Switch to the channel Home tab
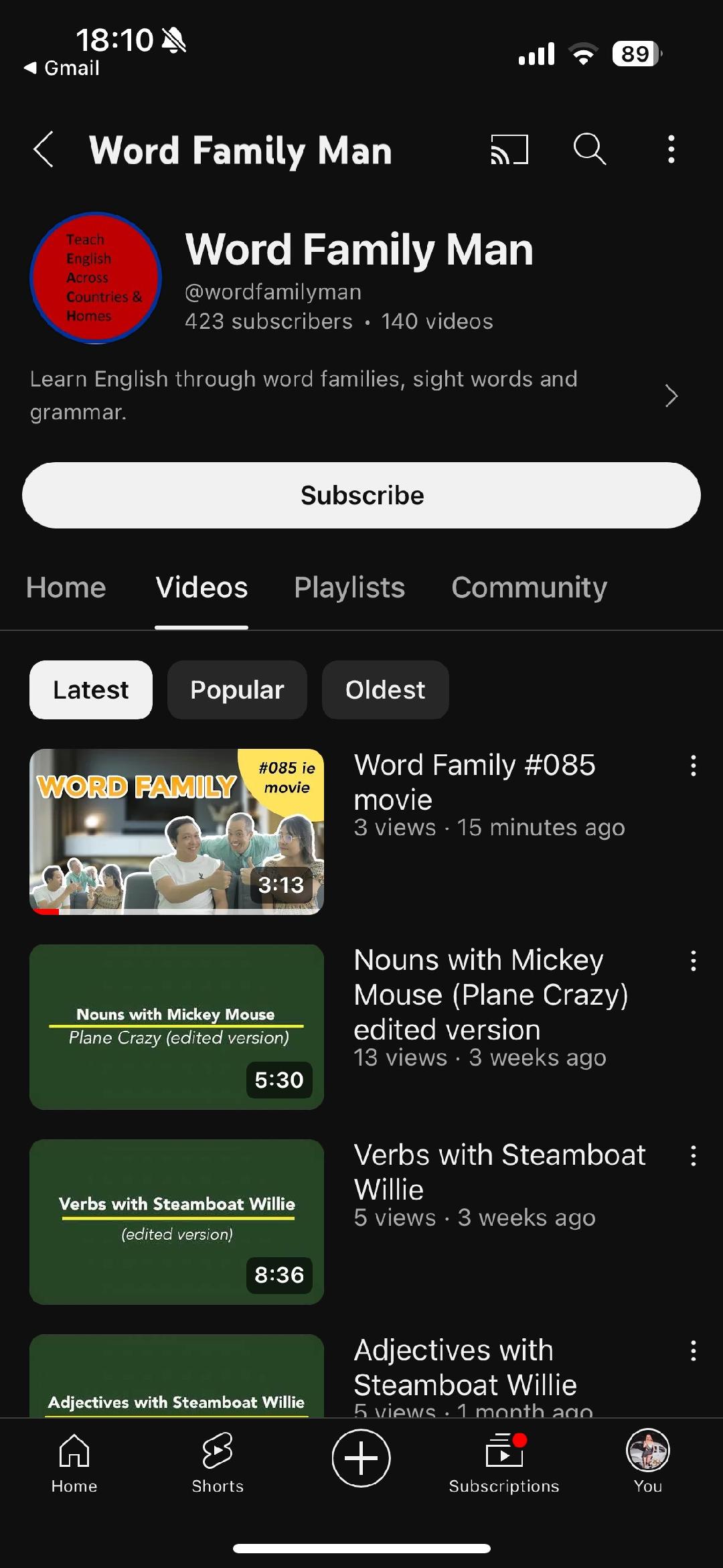This screenshot has height=1568, width=723. tap(66, 588)
